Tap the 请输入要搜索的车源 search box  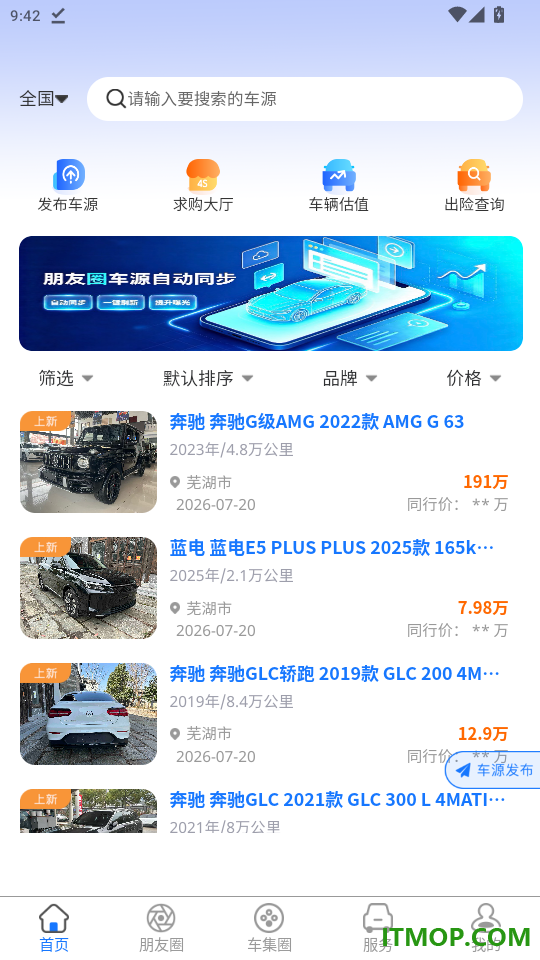(305, 99)
